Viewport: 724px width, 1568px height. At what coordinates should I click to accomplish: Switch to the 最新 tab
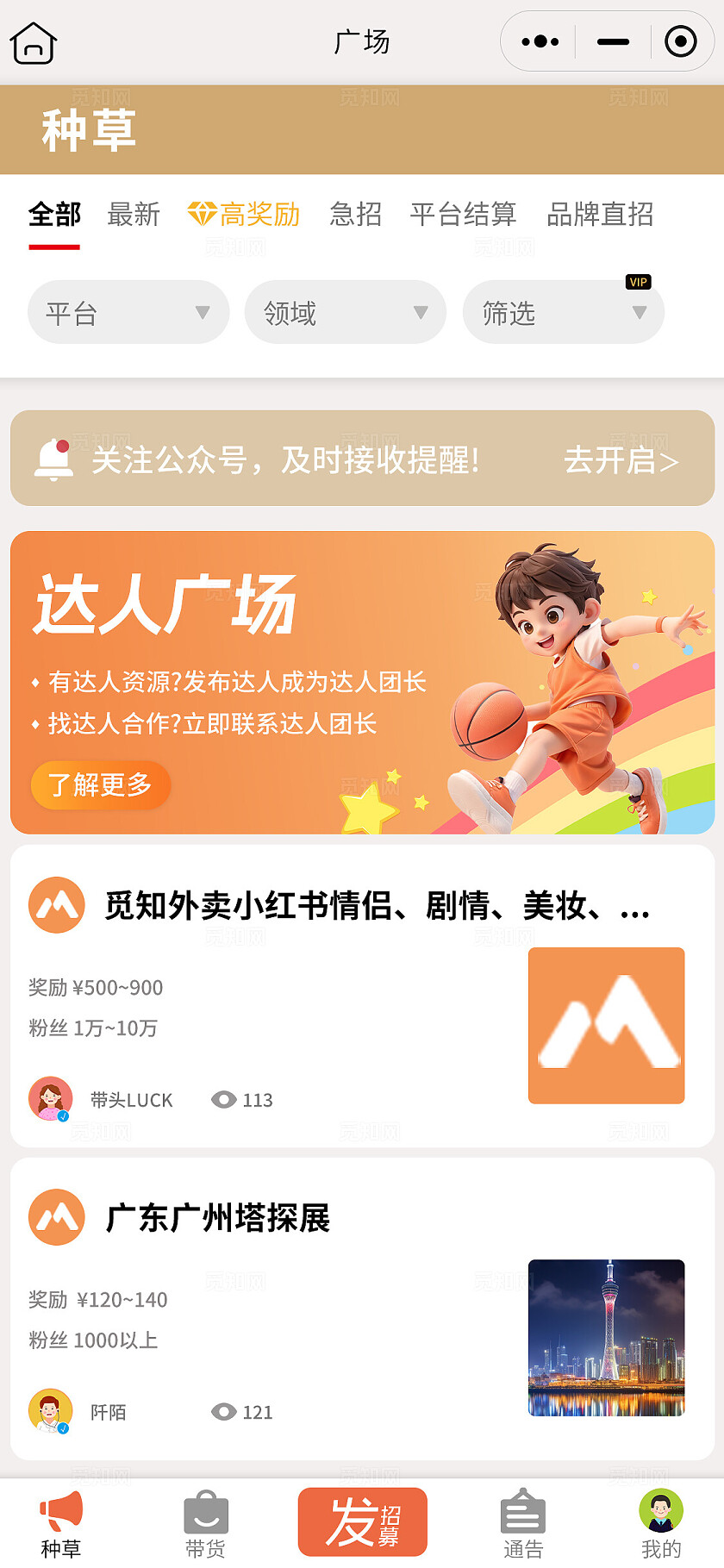pyautogui.click(x=134, y=215)
